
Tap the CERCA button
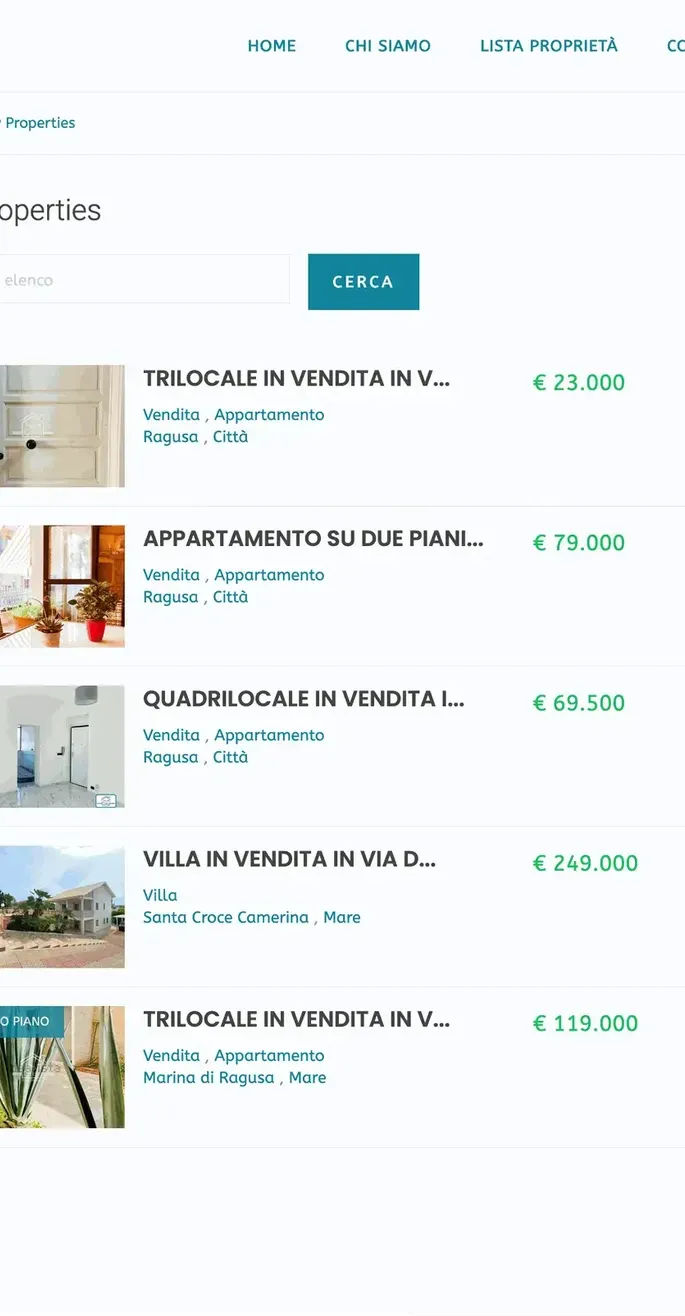click(363, 282)
